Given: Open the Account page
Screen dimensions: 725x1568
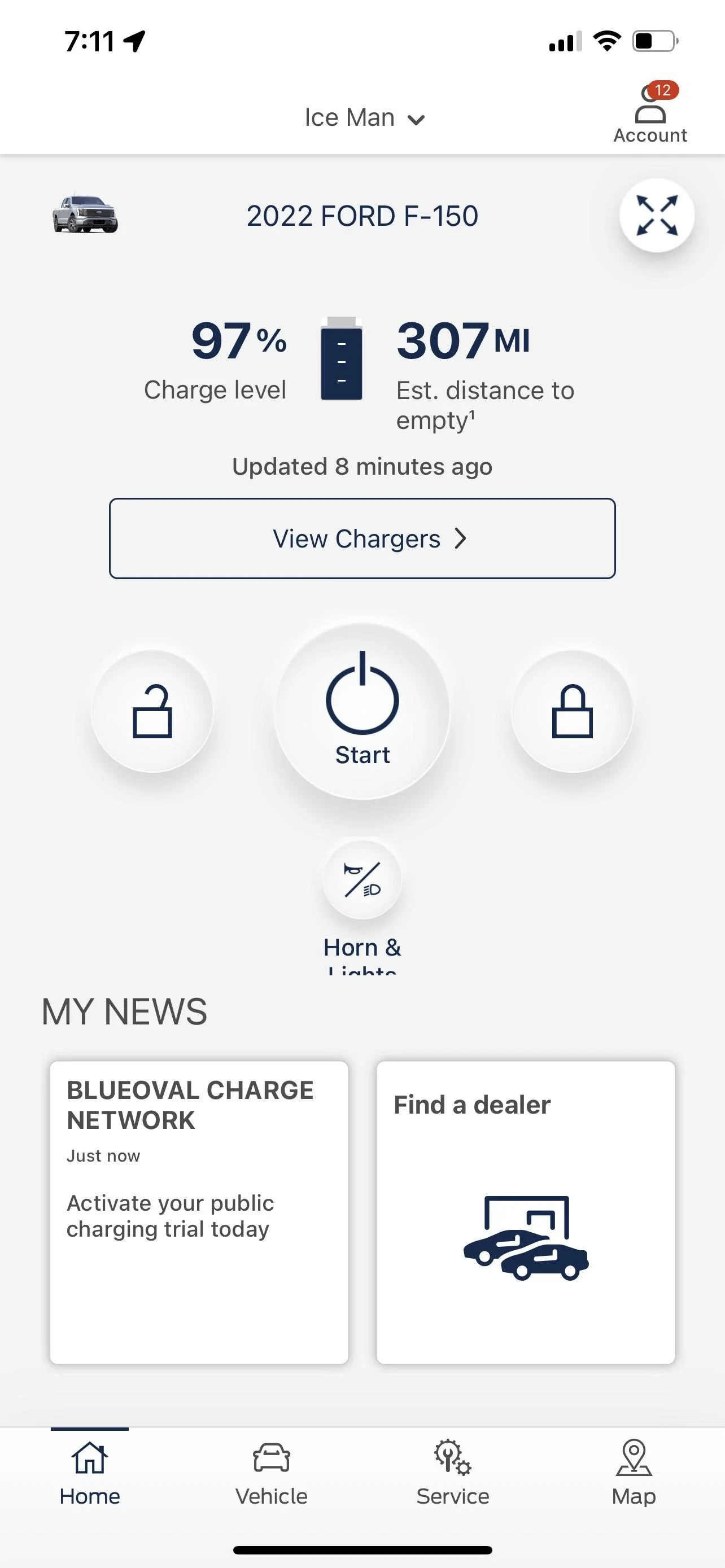Looking at the screenshot, I should [x=649, y=115].
